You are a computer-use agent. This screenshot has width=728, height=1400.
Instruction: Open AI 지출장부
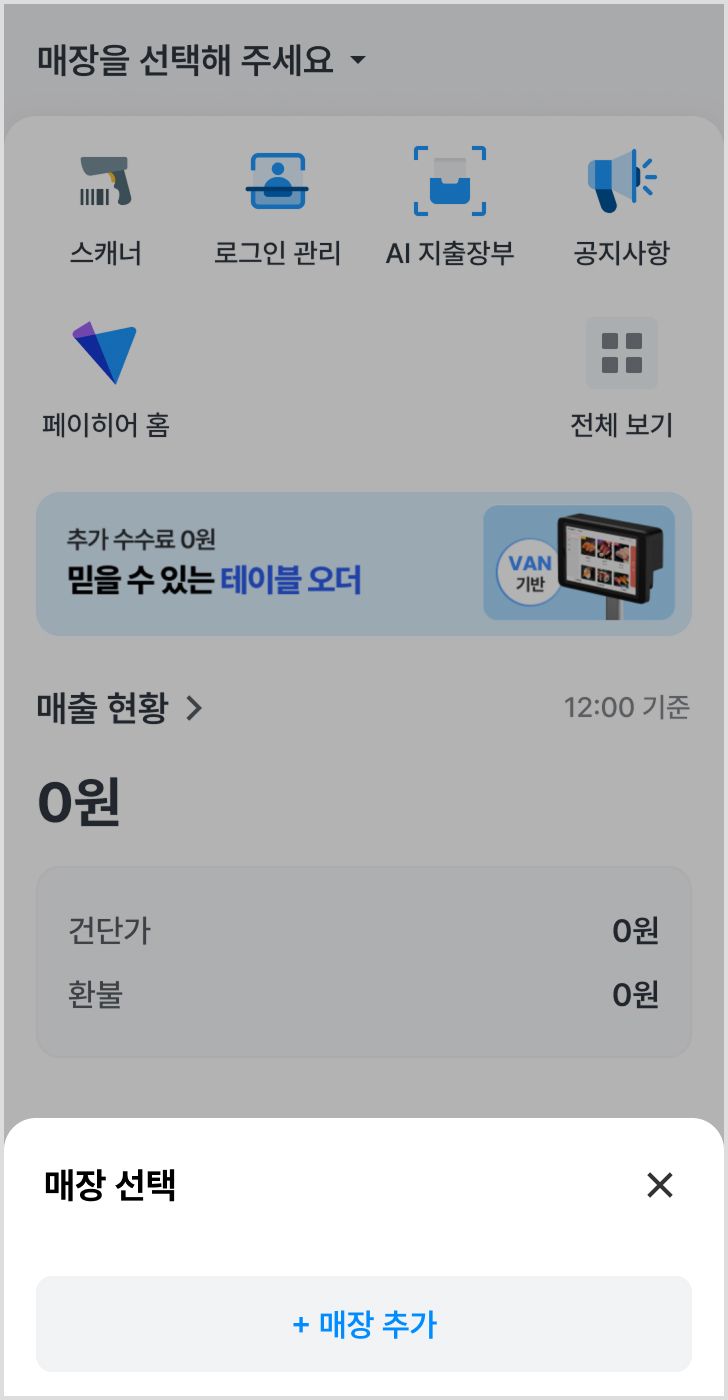(x=450, y=205)
